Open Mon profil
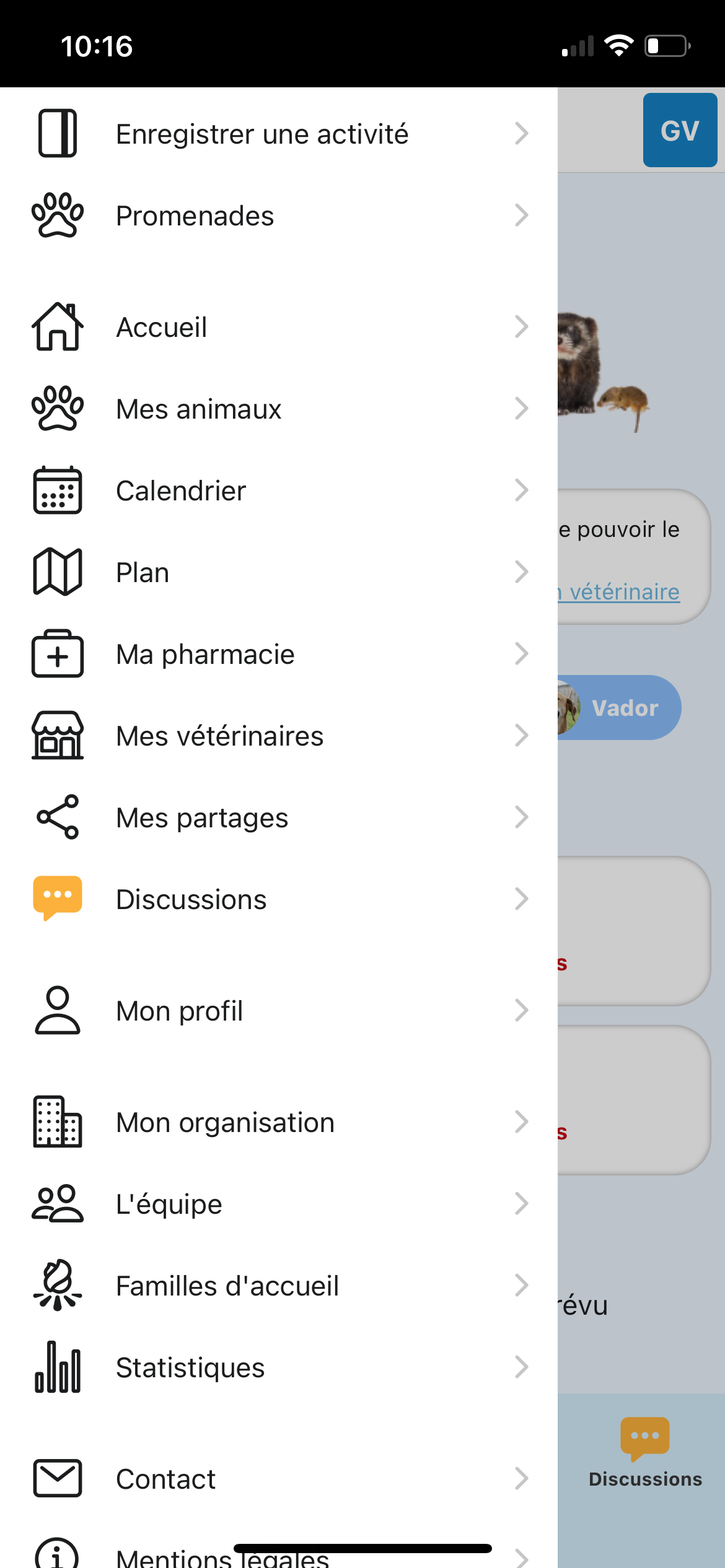Screen dimensions: 725x1568 coord(279,1011)
